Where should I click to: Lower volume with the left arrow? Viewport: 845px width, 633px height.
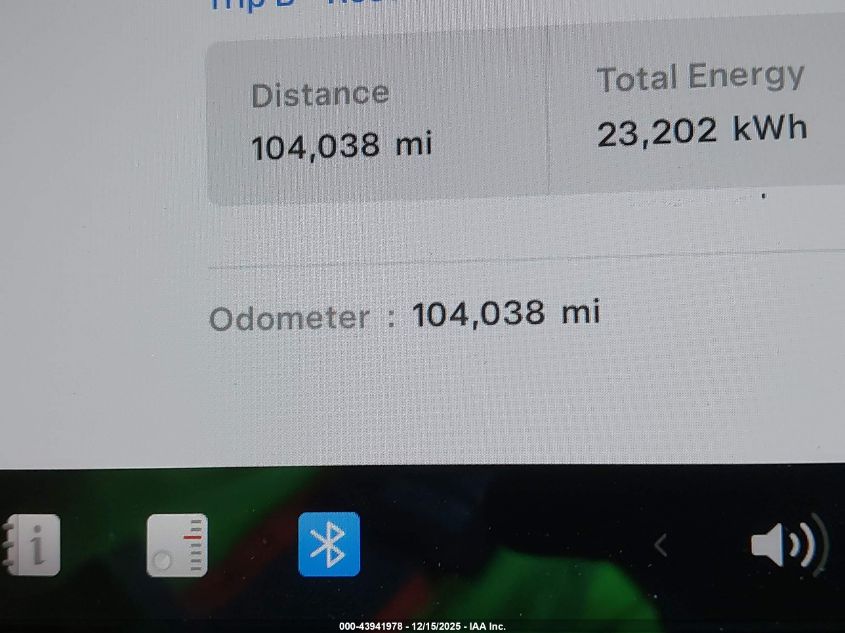point(660,545)
